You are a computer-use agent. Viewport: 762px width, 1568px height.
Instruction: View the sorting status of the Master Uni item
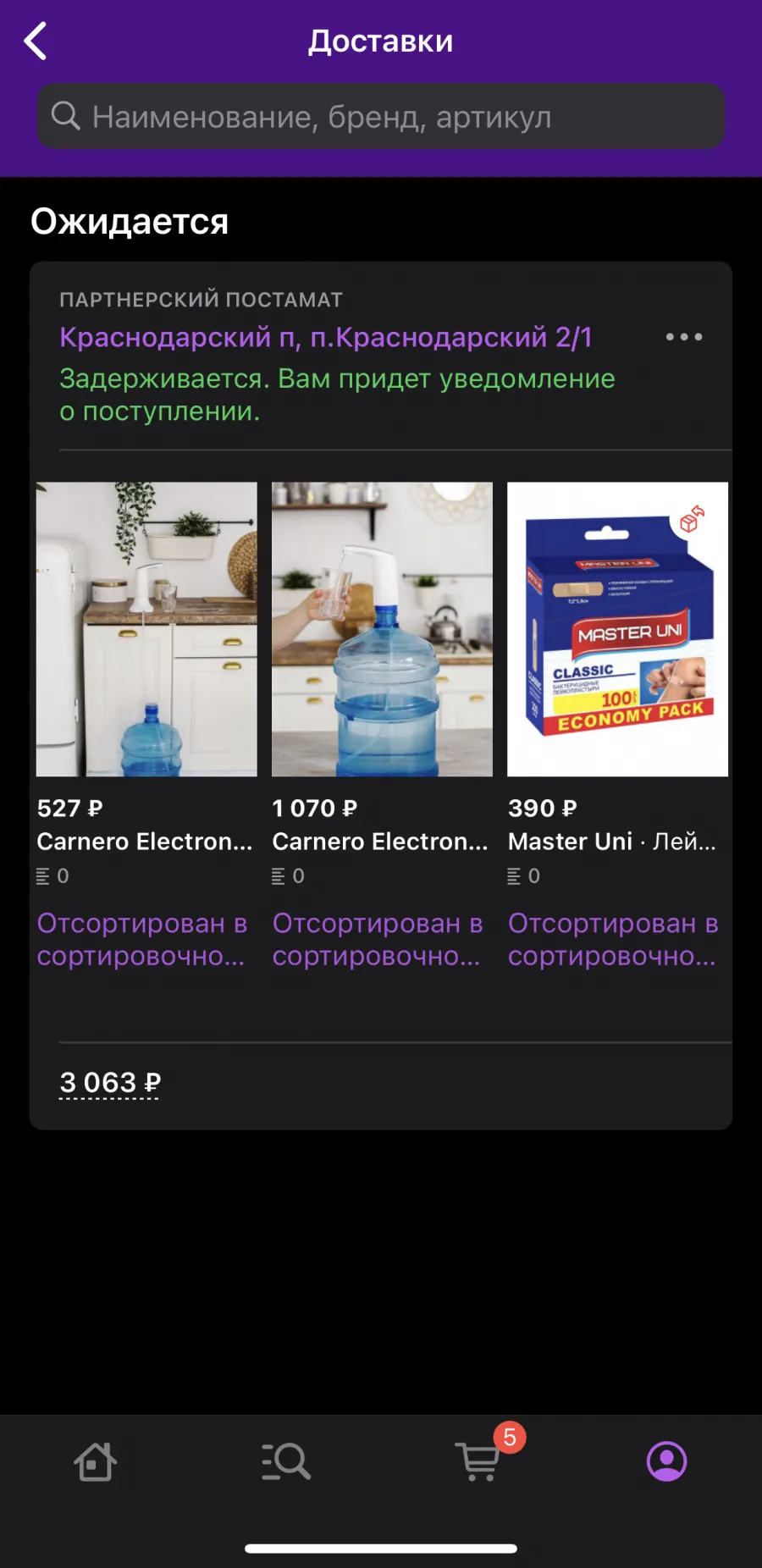(x=613, y=939)
